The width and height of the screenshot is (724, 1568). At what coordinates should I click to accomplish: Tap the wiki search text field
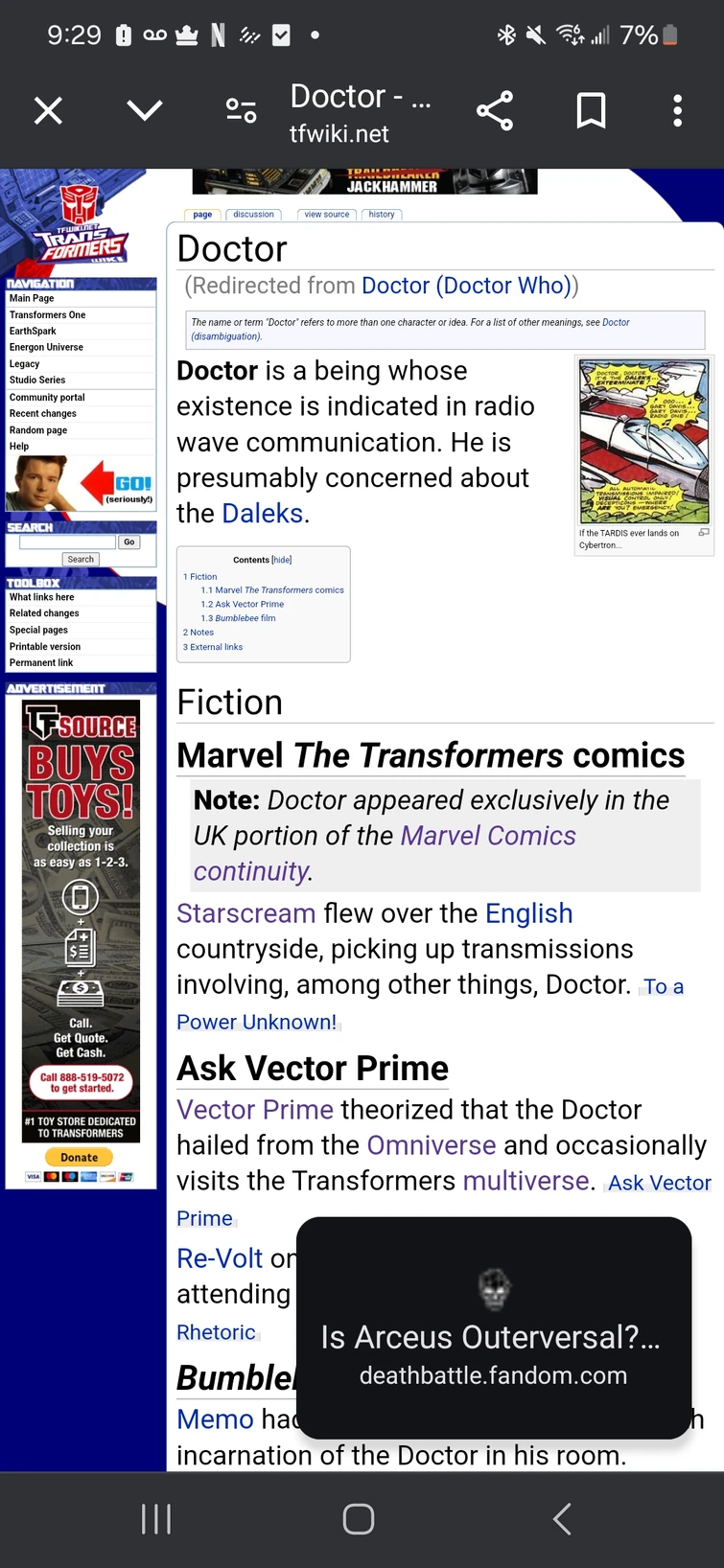67,542
